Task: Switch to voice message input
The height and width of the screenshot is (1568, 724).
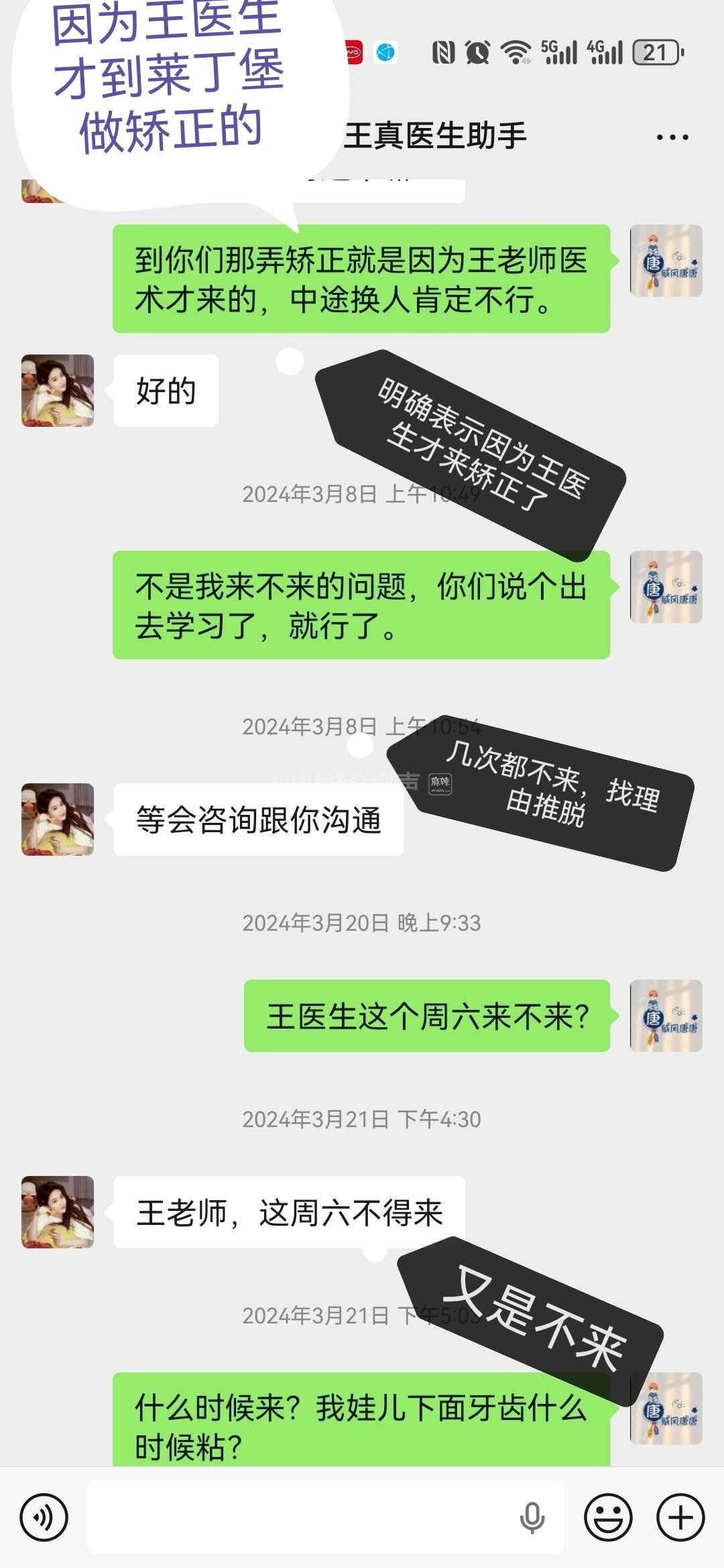Action: [44, 1517]
